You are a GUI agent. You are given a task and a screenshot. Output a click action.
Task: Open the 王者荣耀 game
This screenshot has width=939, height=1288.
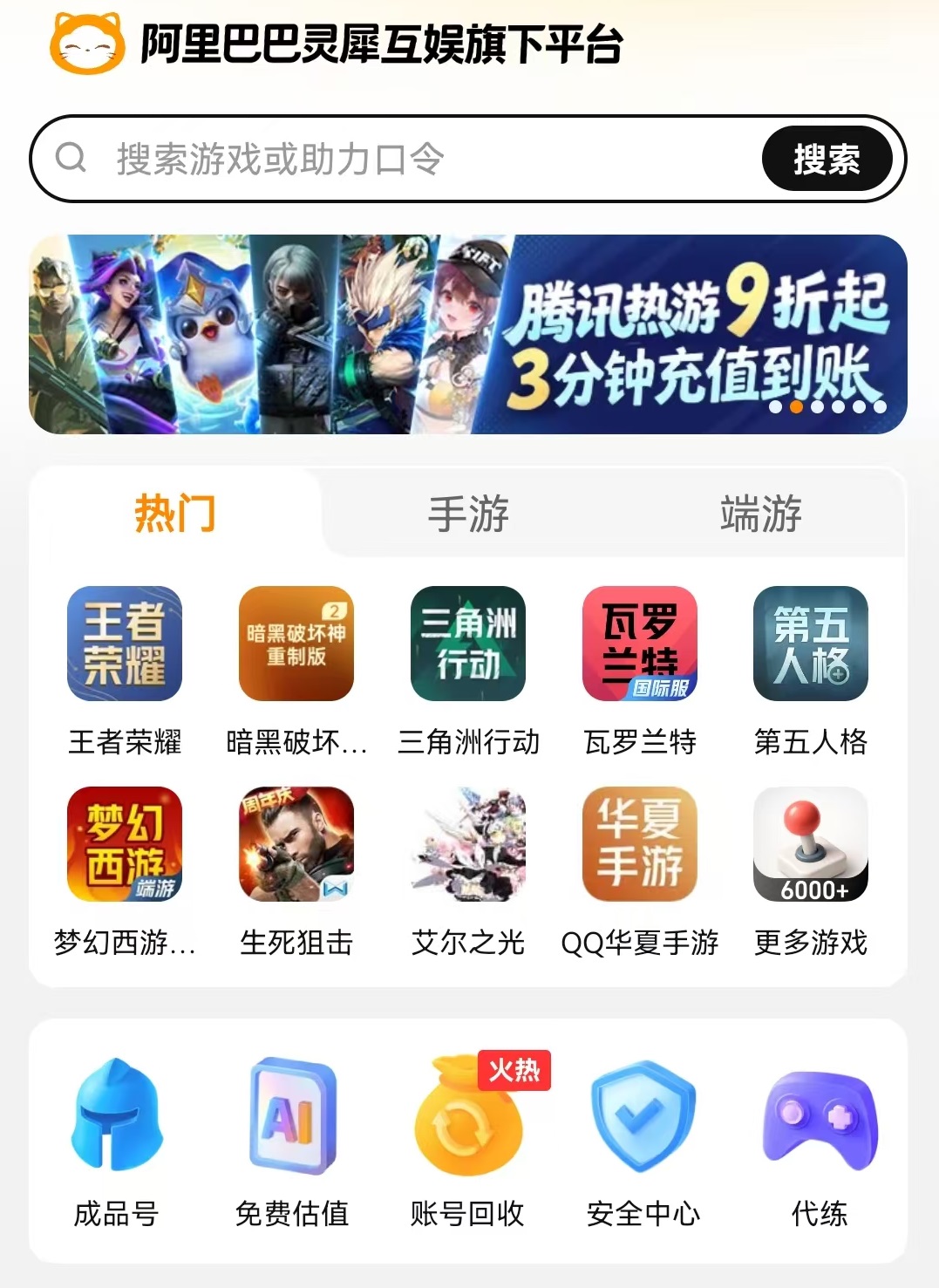(125, 644)
